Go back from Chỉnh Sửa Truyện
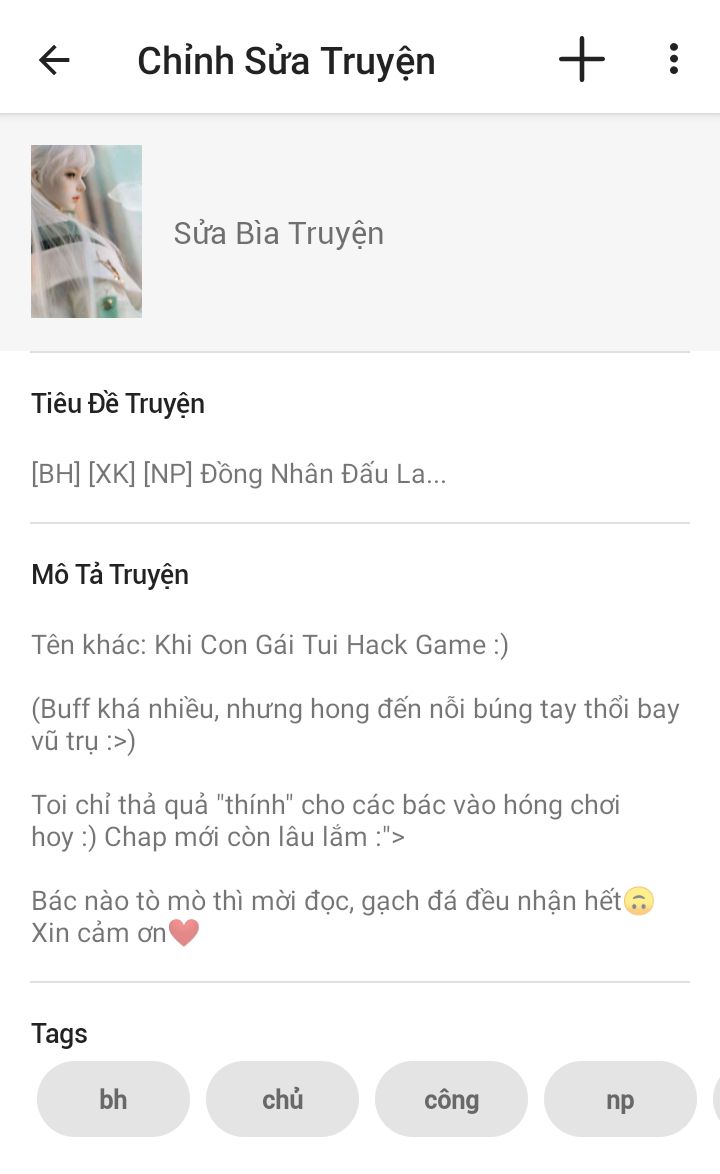This screenshot has width=720, height=1174. coord(54,60)
